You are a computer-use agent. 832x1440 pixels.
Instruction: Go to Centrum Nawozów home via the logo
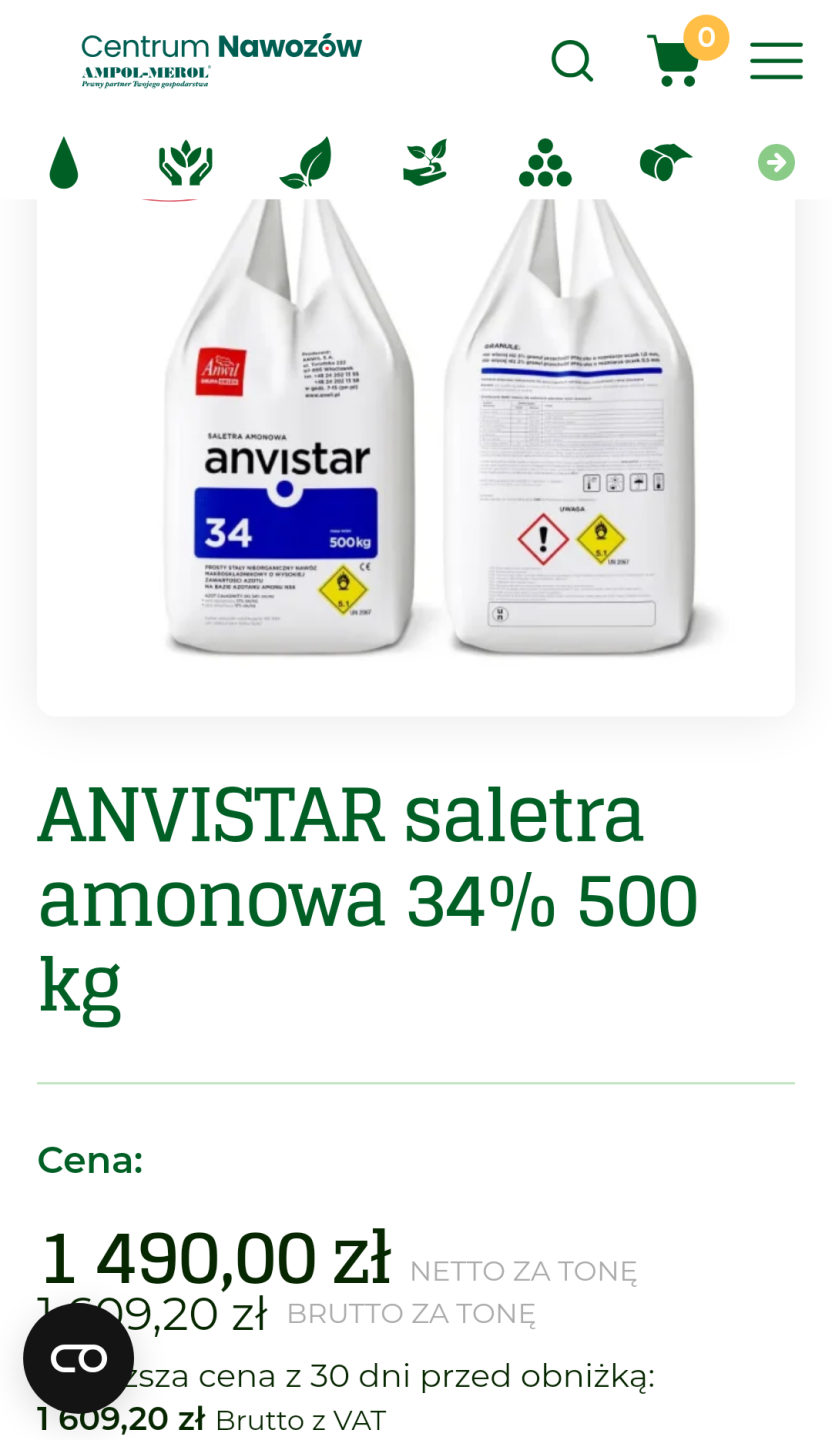(x=221, y=60)
